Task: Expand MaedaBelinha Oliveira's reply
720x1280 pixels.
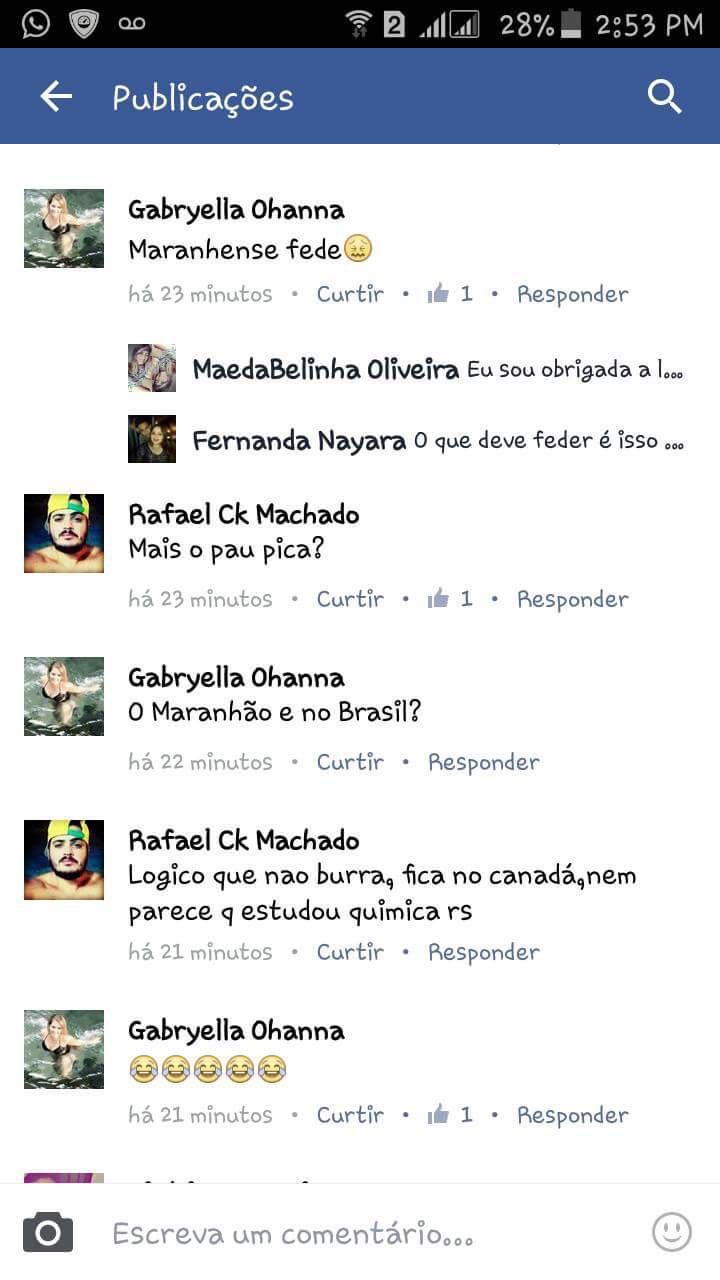Action: tap(438, 370)
